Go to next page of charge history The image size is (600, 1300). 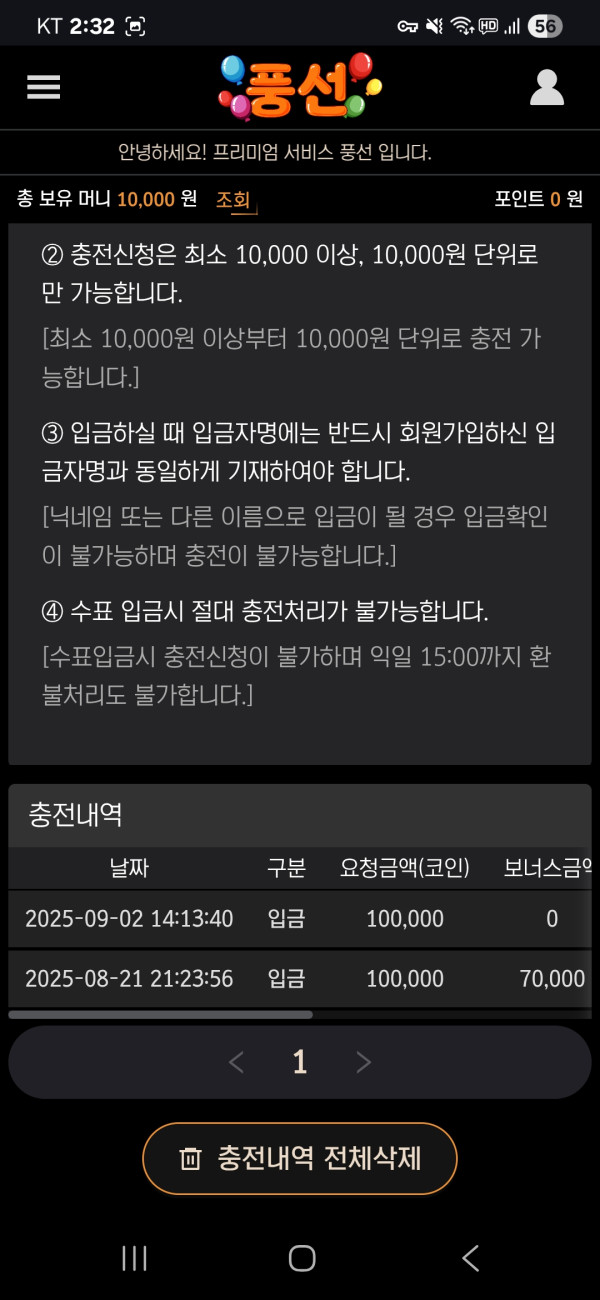(x=364, y=1062)
